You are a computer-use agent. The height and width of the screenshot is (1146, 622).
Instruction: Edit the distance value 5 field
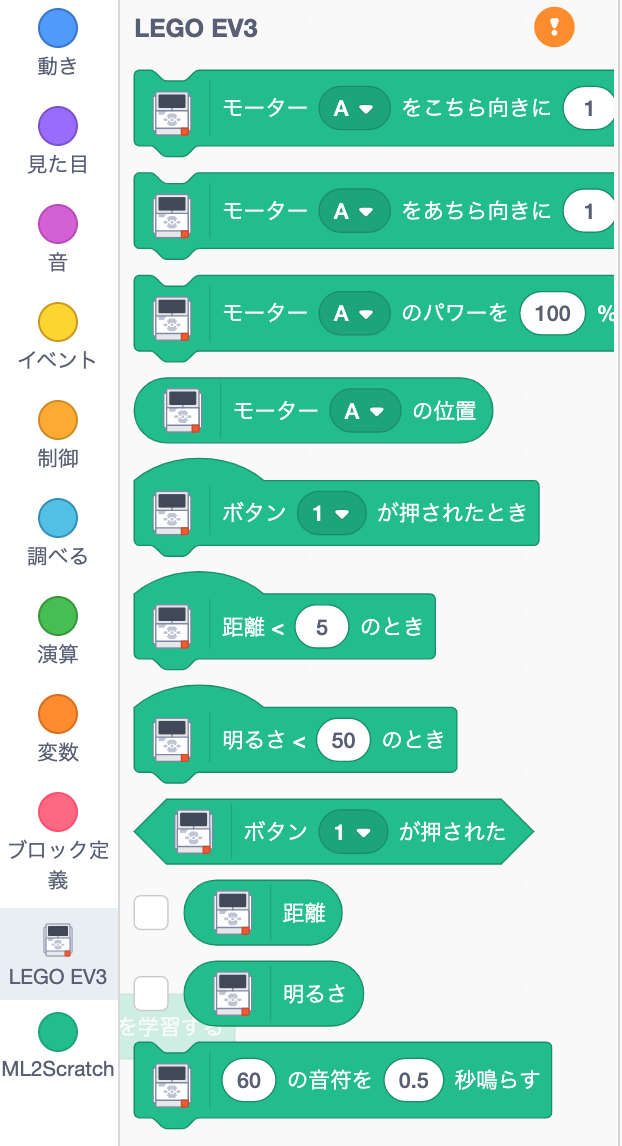(x=322, y=626)
